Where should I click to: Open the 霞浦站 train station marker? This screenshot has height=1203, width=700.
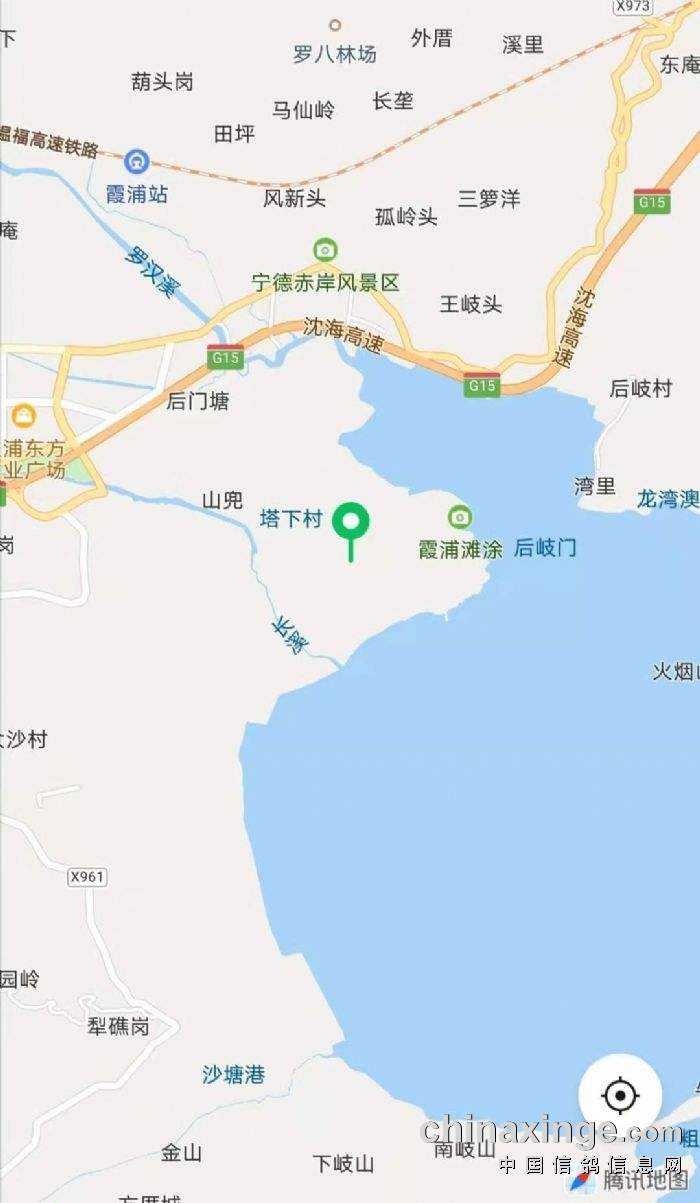(x=137, y=161)
